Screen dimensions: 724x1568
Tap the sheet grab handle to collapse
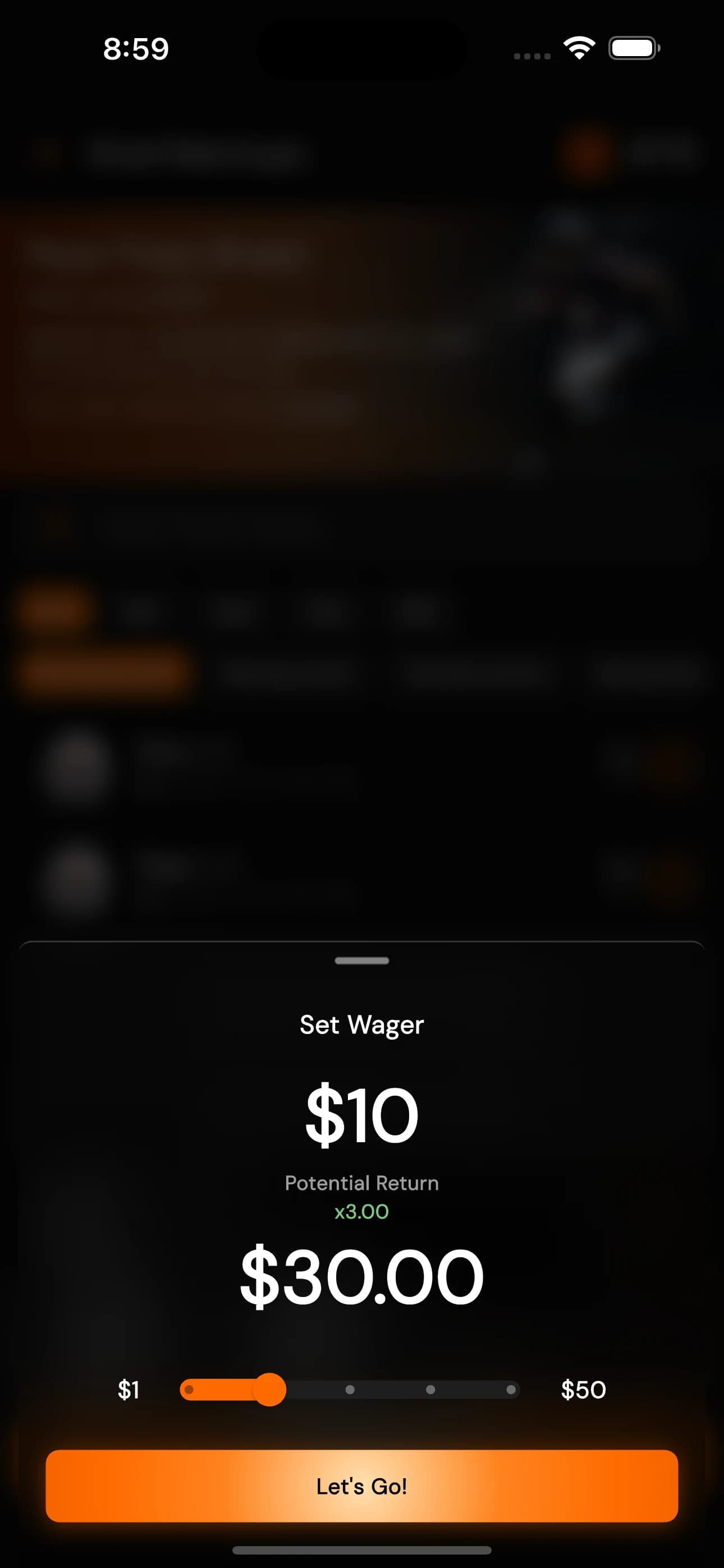(361, 960)
